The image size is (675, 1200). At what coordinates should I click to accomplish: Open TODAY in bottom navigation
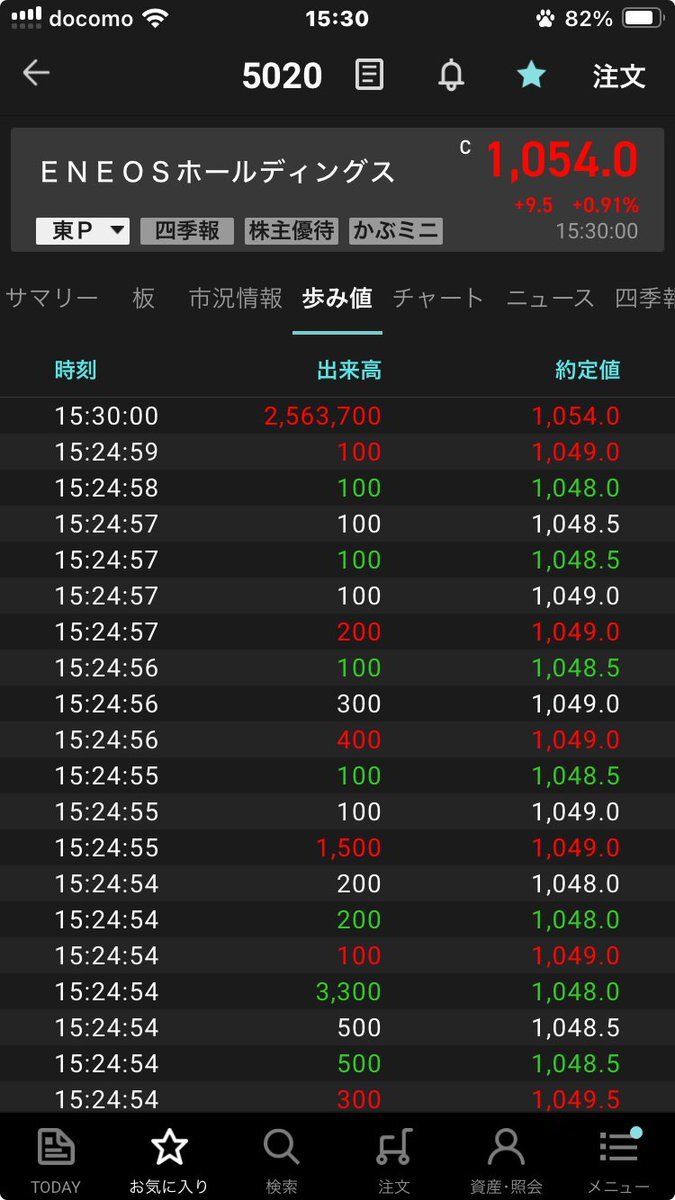tap(56, 1159)
